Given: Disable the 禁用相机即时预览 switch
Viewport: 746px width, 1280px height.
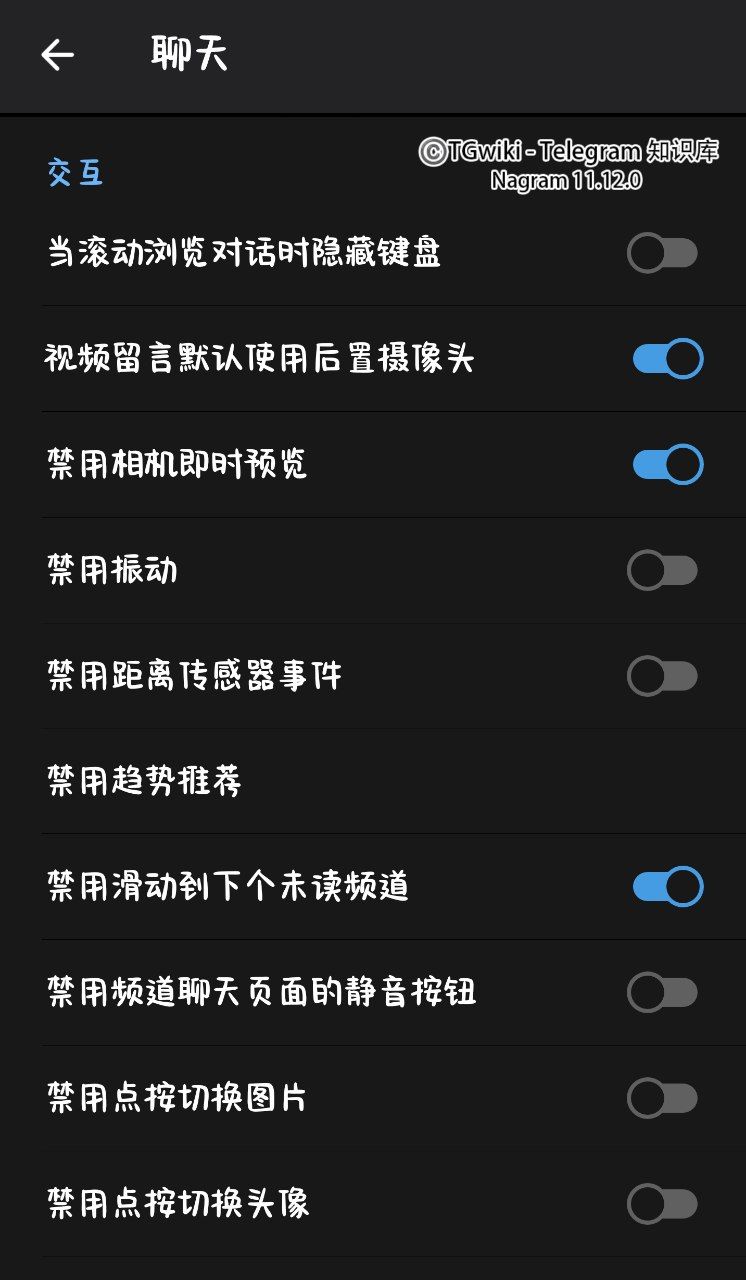Looking at the screenshot, I should click(667, 465).
